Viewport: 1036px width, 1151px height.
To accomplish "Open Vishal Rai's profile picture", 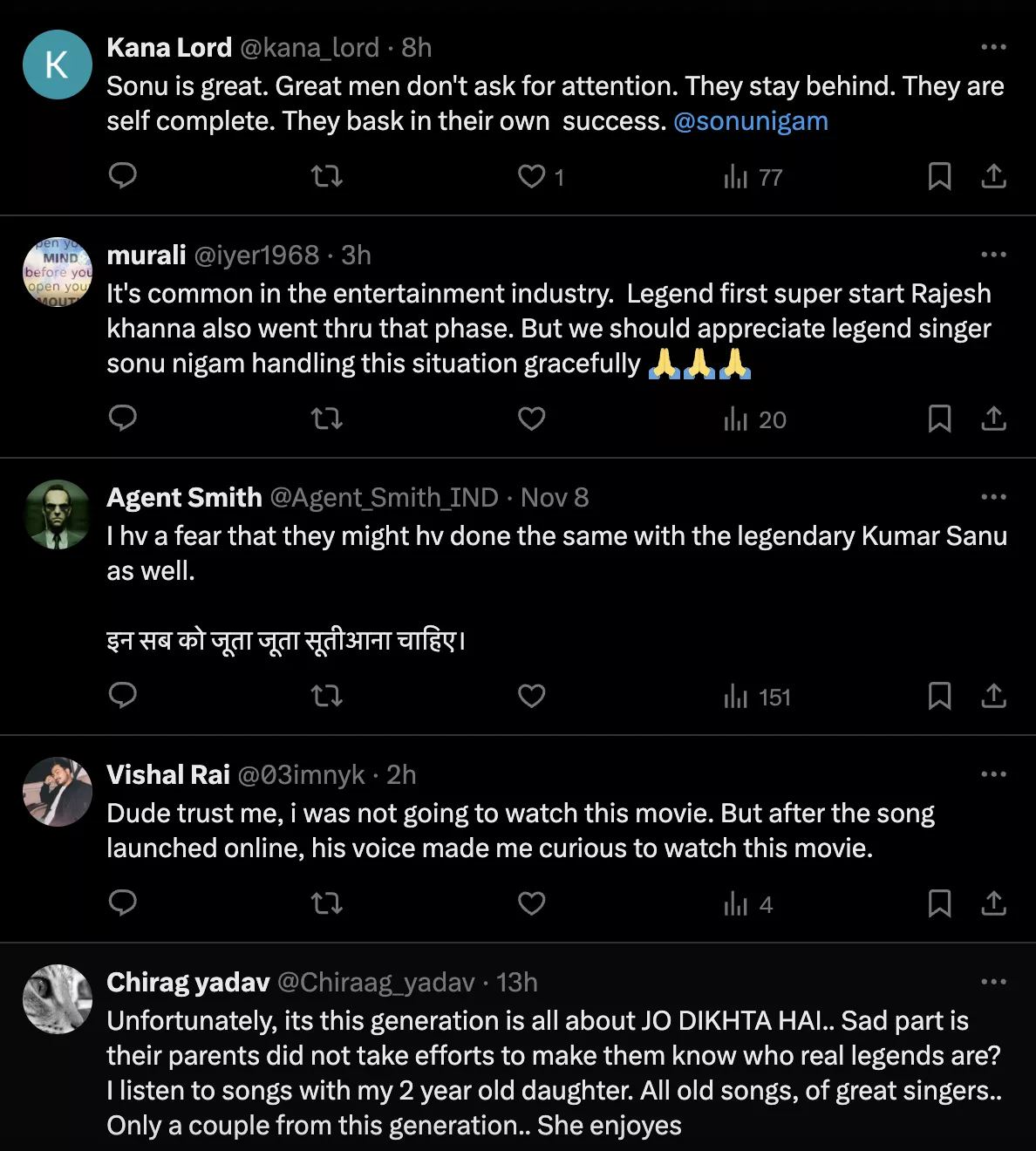I will pyautogui.click(x=58, y=792).
